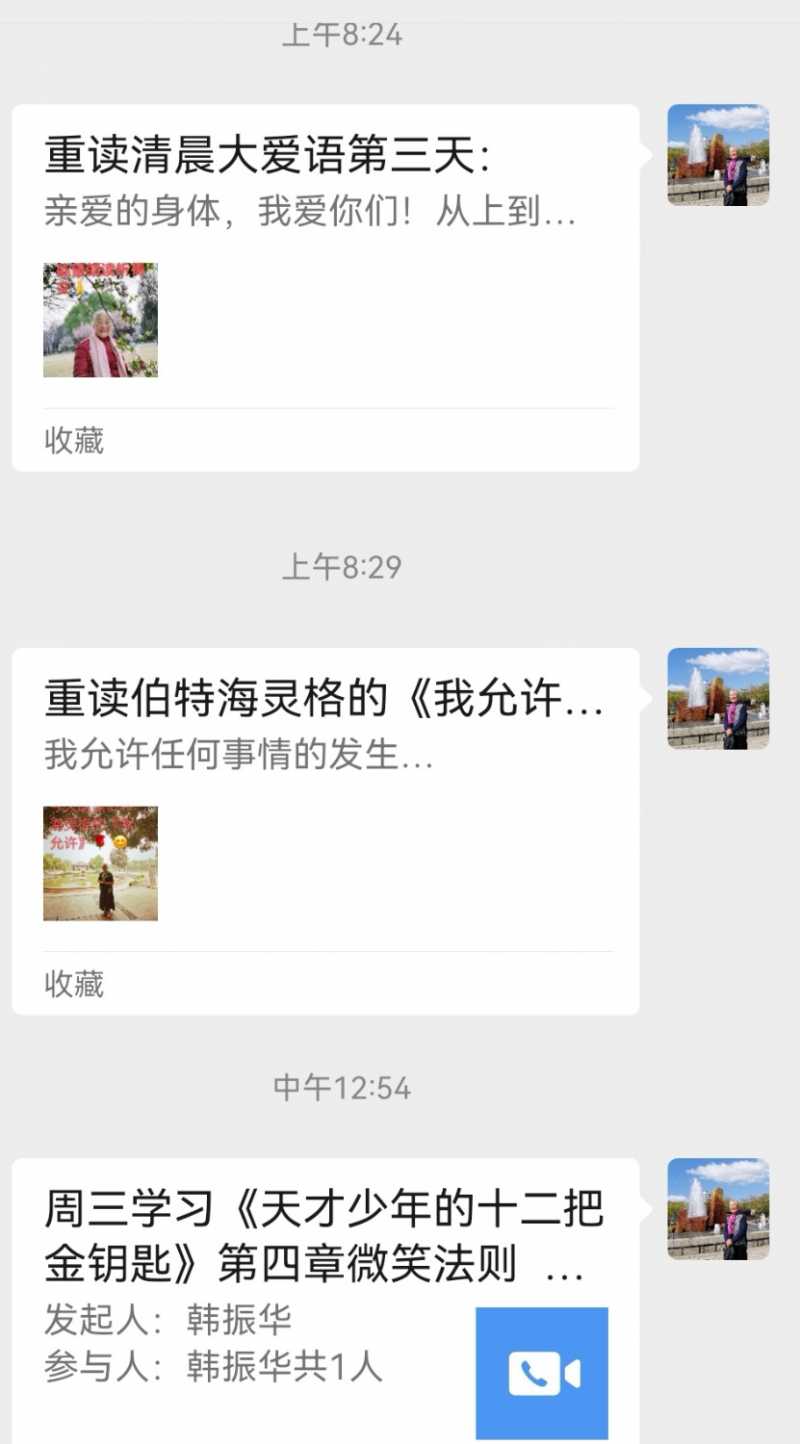Tap the 上午8:24 timestamp

(x=340, y=36)
